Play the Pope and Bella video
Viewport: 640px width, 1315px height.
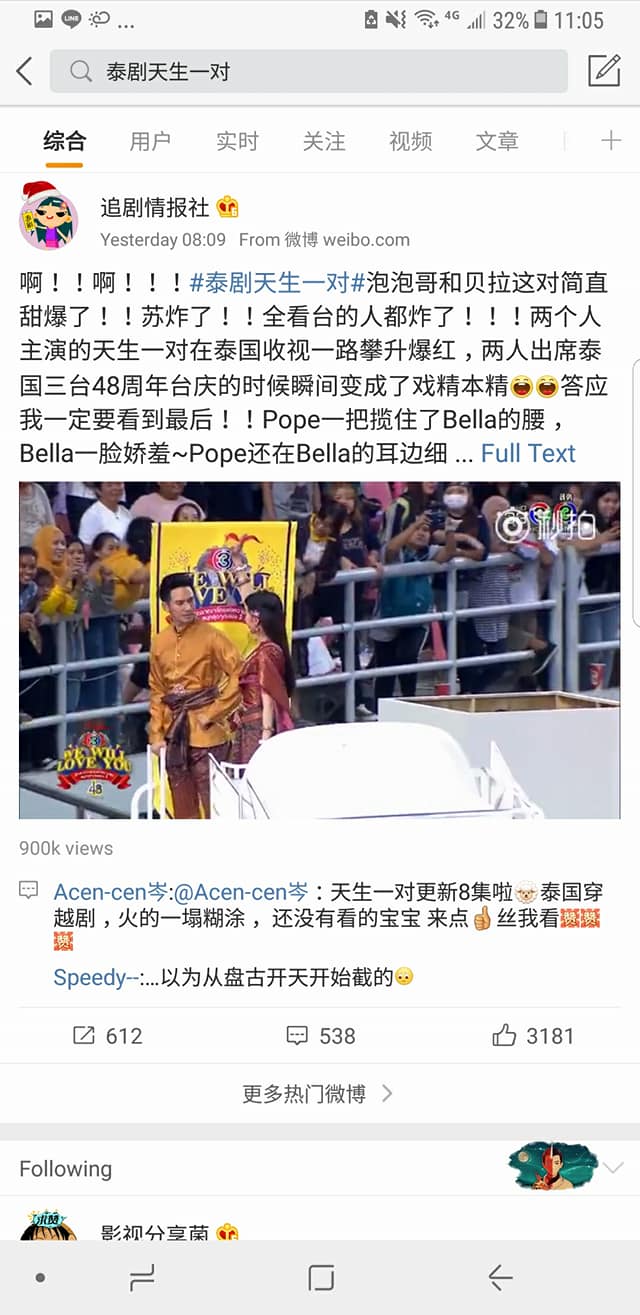319,650
